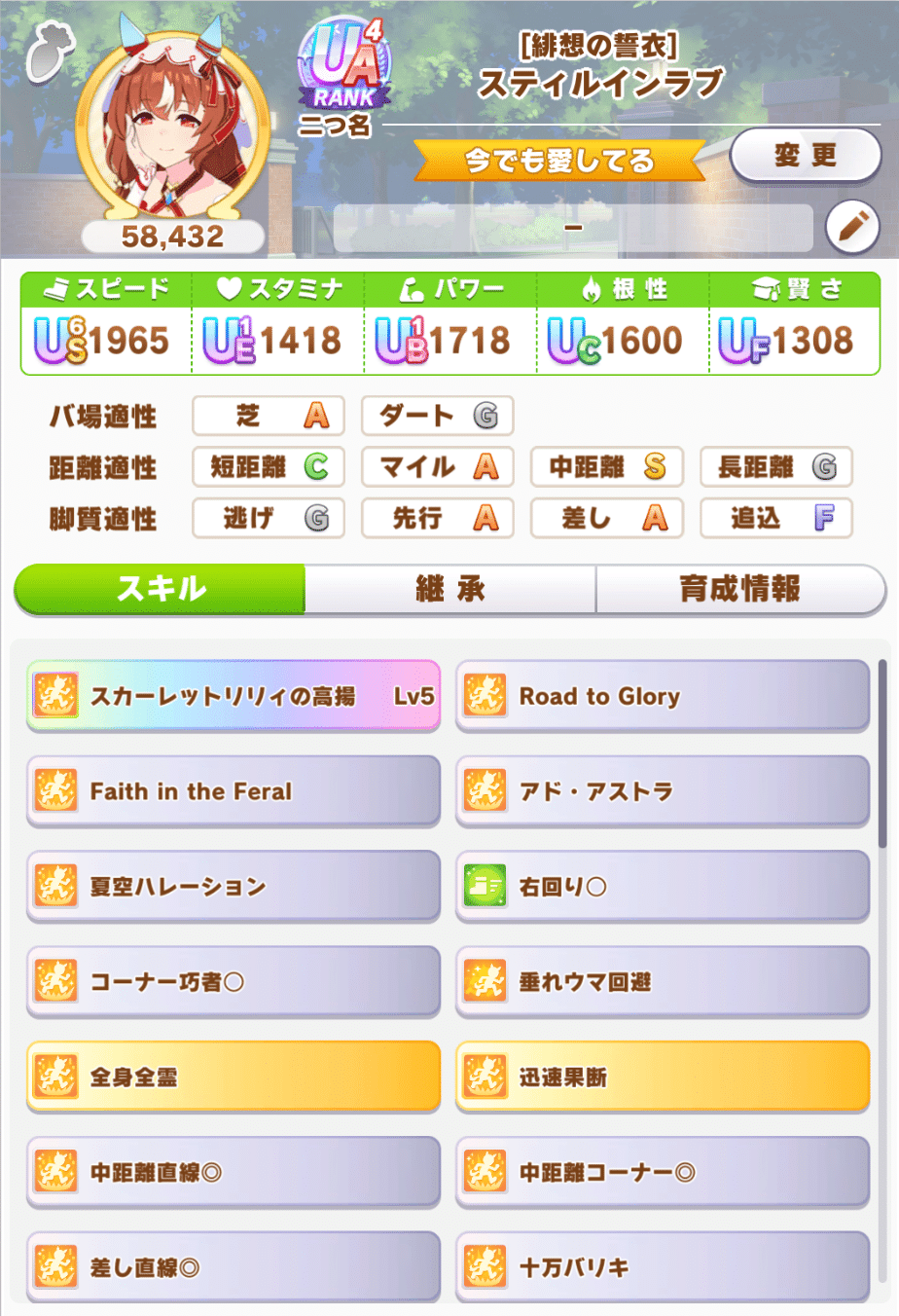Edit the memo with the pencil icon
Viewport: 899px width, 1316px height.
coord(852,228)
